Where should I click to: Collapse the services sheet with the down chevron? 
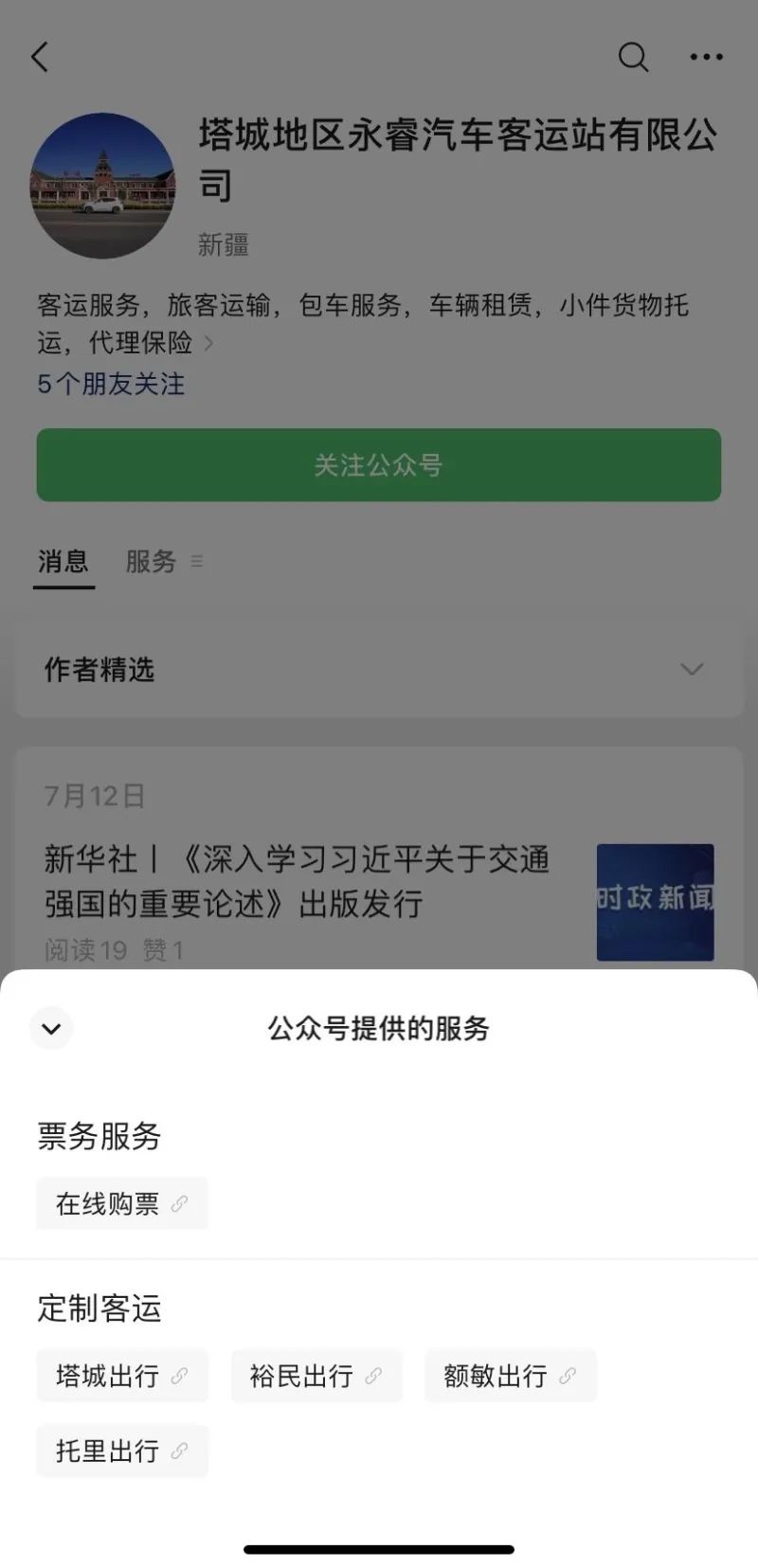(51, 1028)
